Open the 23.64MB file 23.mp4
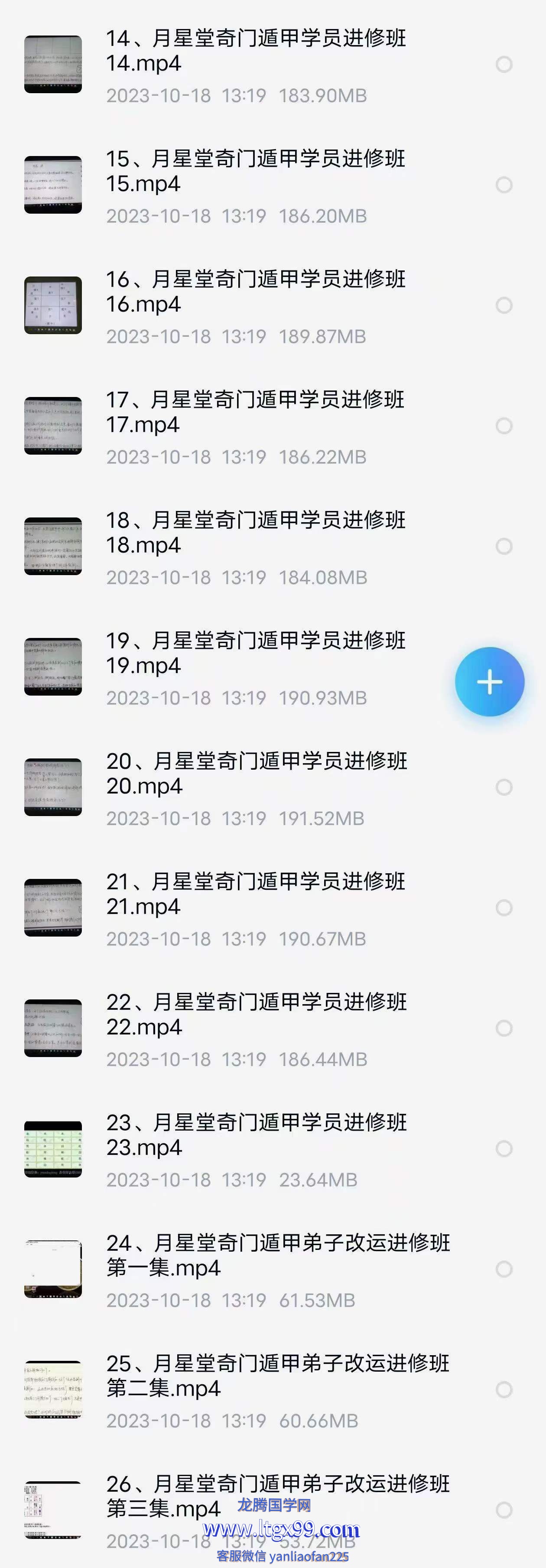 coord(256,1135)
